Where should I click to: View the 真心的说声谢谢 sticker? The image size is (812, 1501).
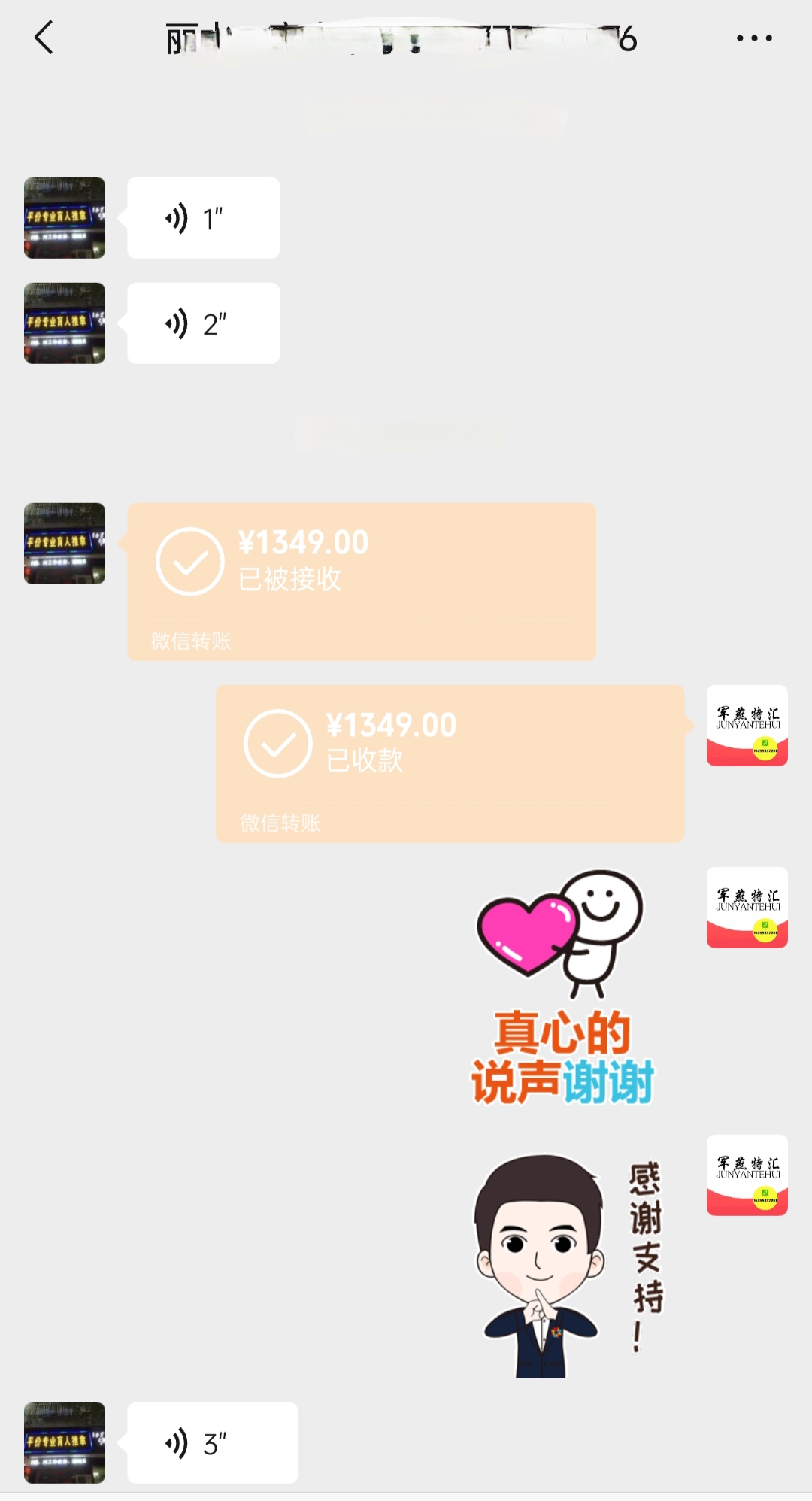(562, 987)
